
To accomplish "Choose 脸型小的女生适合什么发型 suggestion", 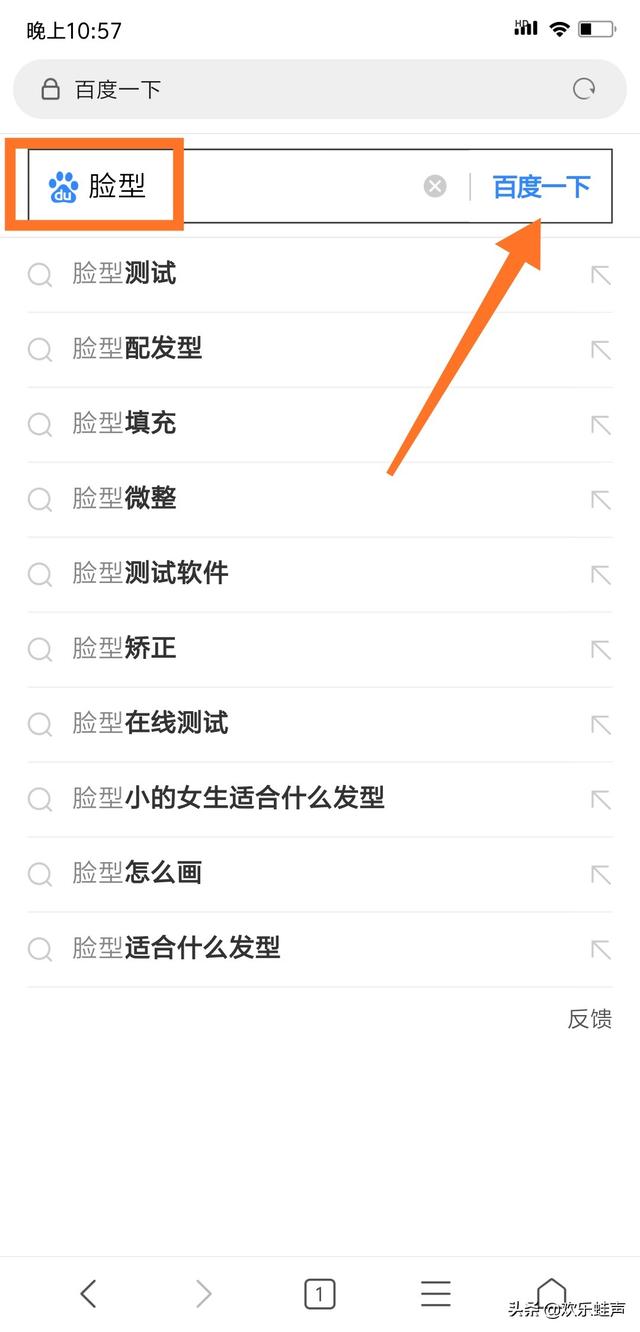I will click(228, 799).
